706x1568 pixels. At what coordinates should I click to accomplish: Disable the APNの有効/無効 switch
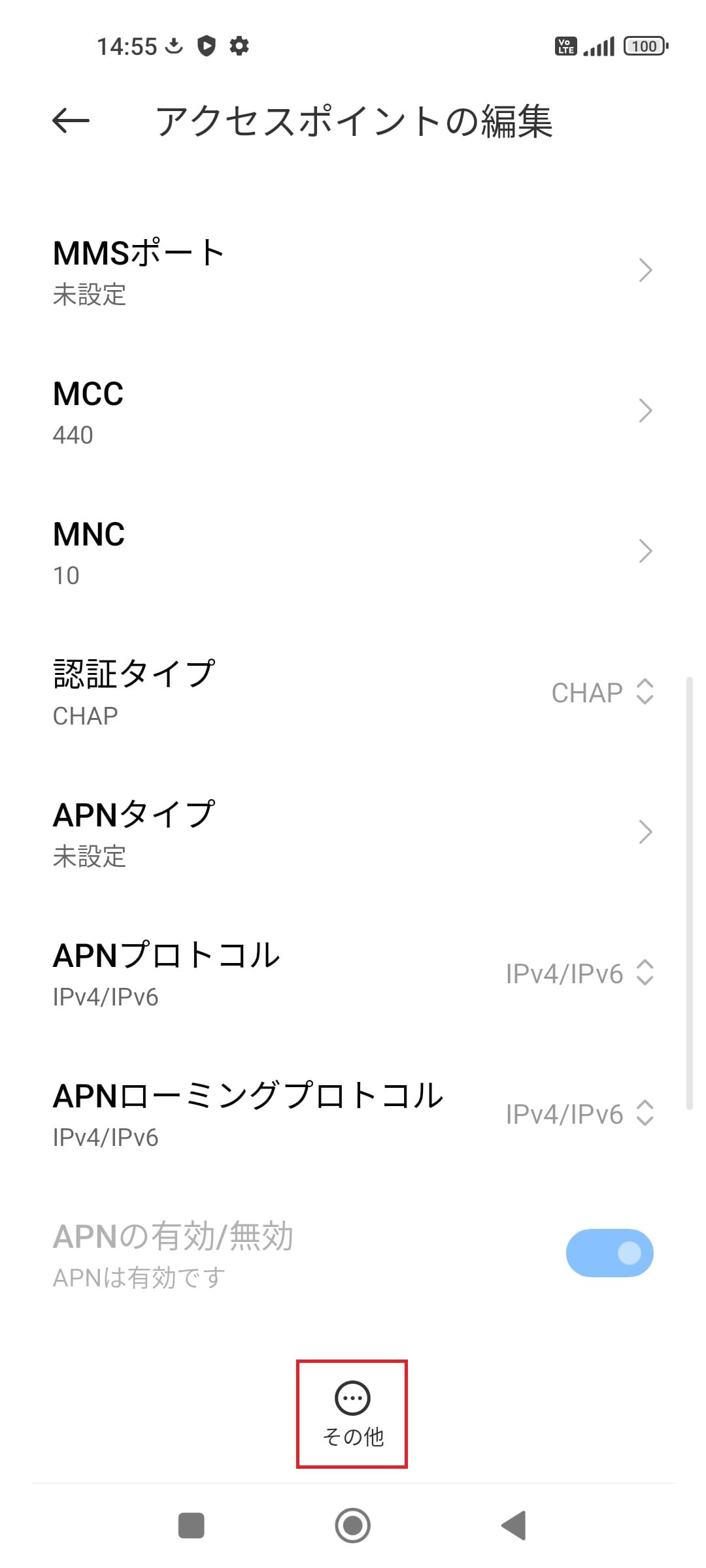pyautogui.click(x=609, y=1252)
